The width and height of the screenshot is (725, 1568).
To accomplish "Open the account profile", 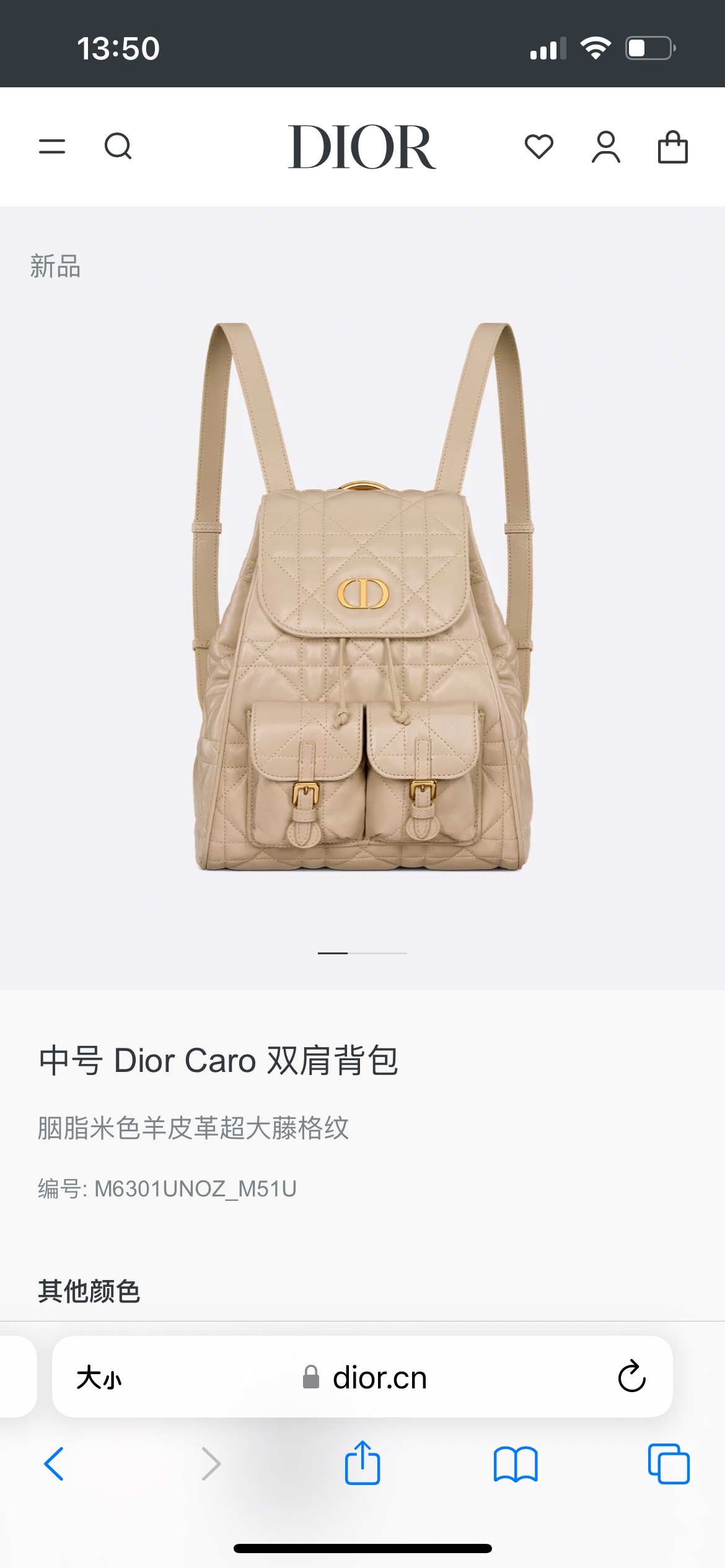I will coord(605,147).
